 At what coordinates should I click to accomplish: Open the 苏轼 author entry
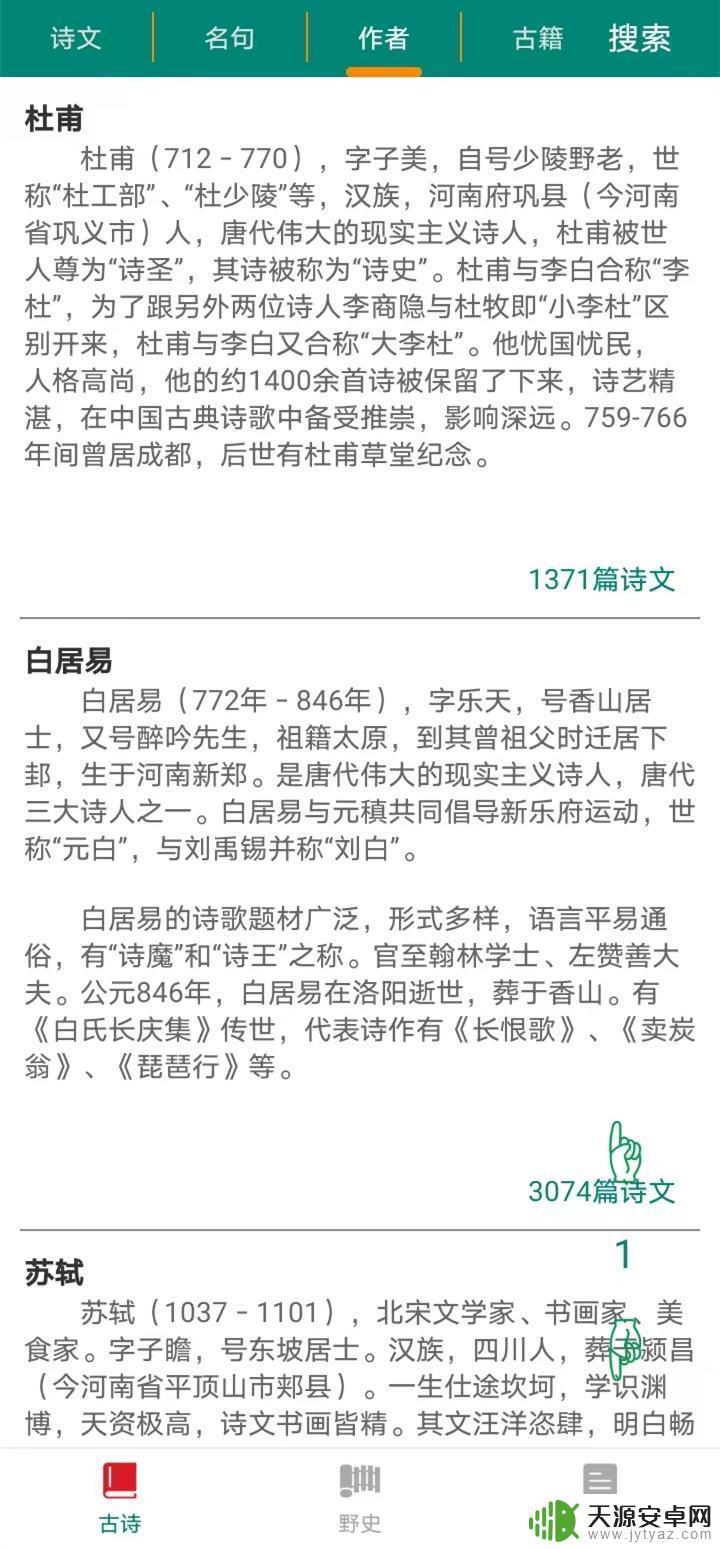(54, 1273)
